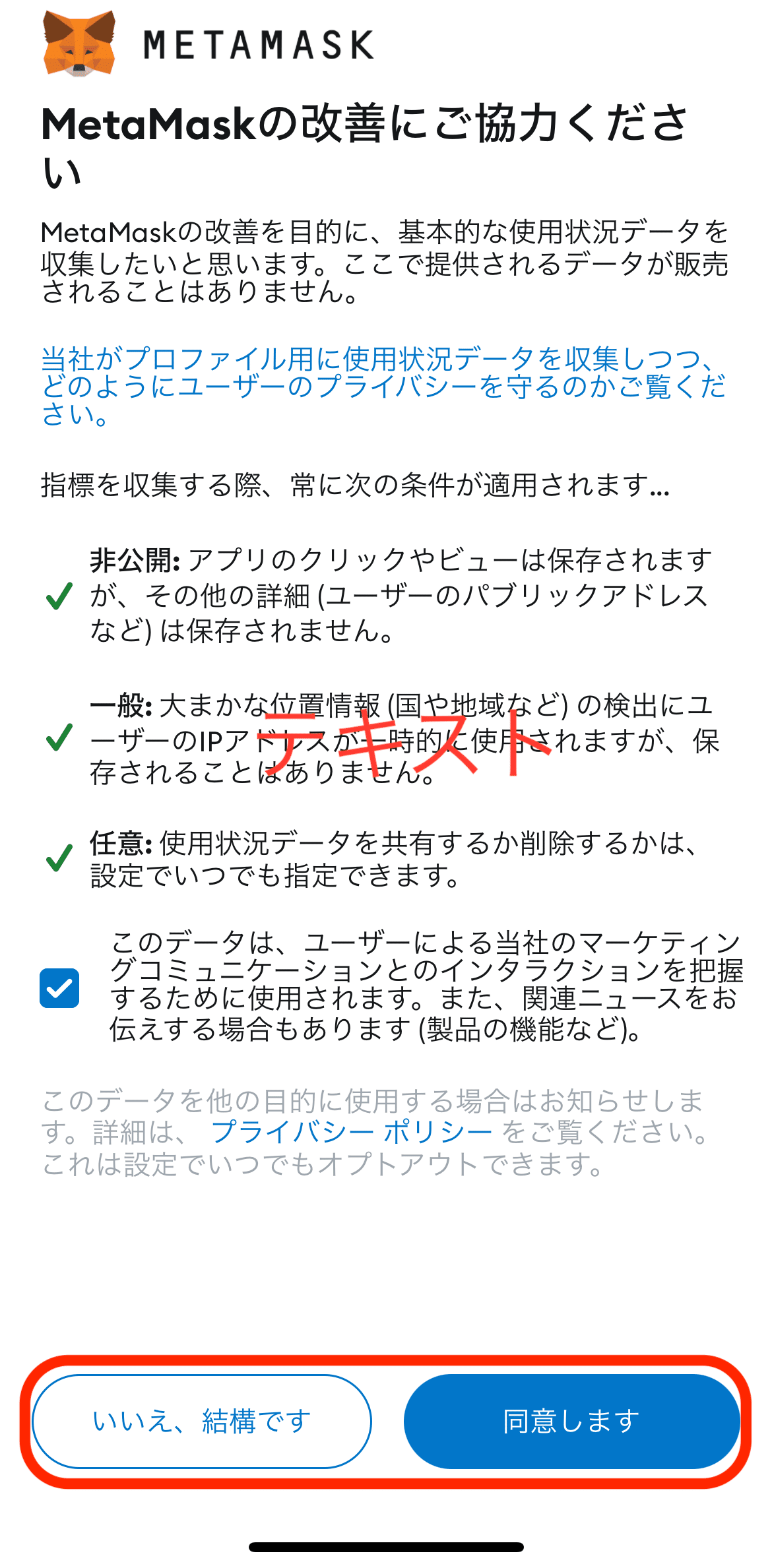Image resolution: width=772 pixels, height=1568 pixels.
Task: Uncheck the marketing communications data checkbox
Action: (59, 988)
